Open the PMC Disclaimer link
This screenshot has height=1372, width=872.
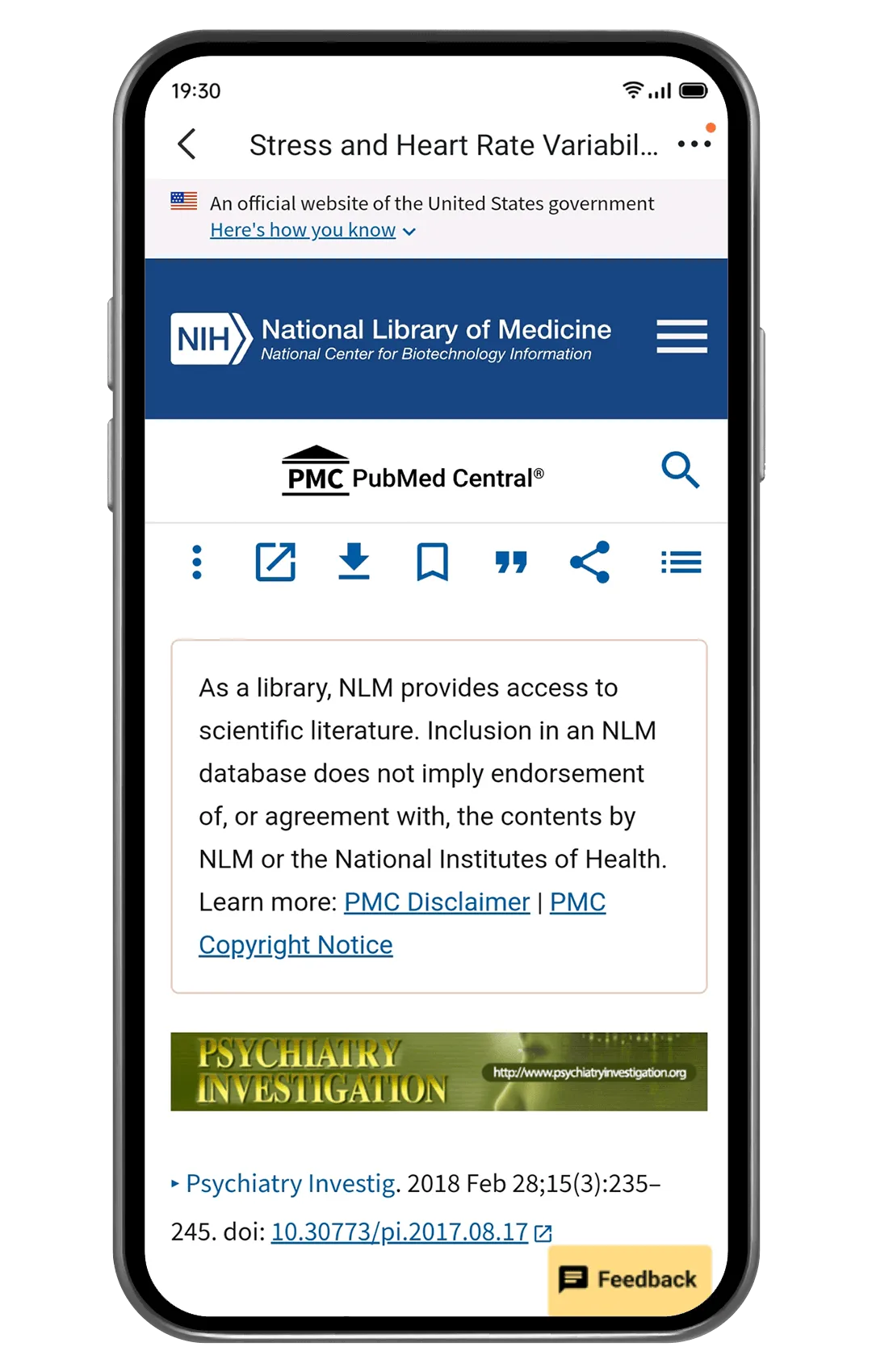(437, 902)
